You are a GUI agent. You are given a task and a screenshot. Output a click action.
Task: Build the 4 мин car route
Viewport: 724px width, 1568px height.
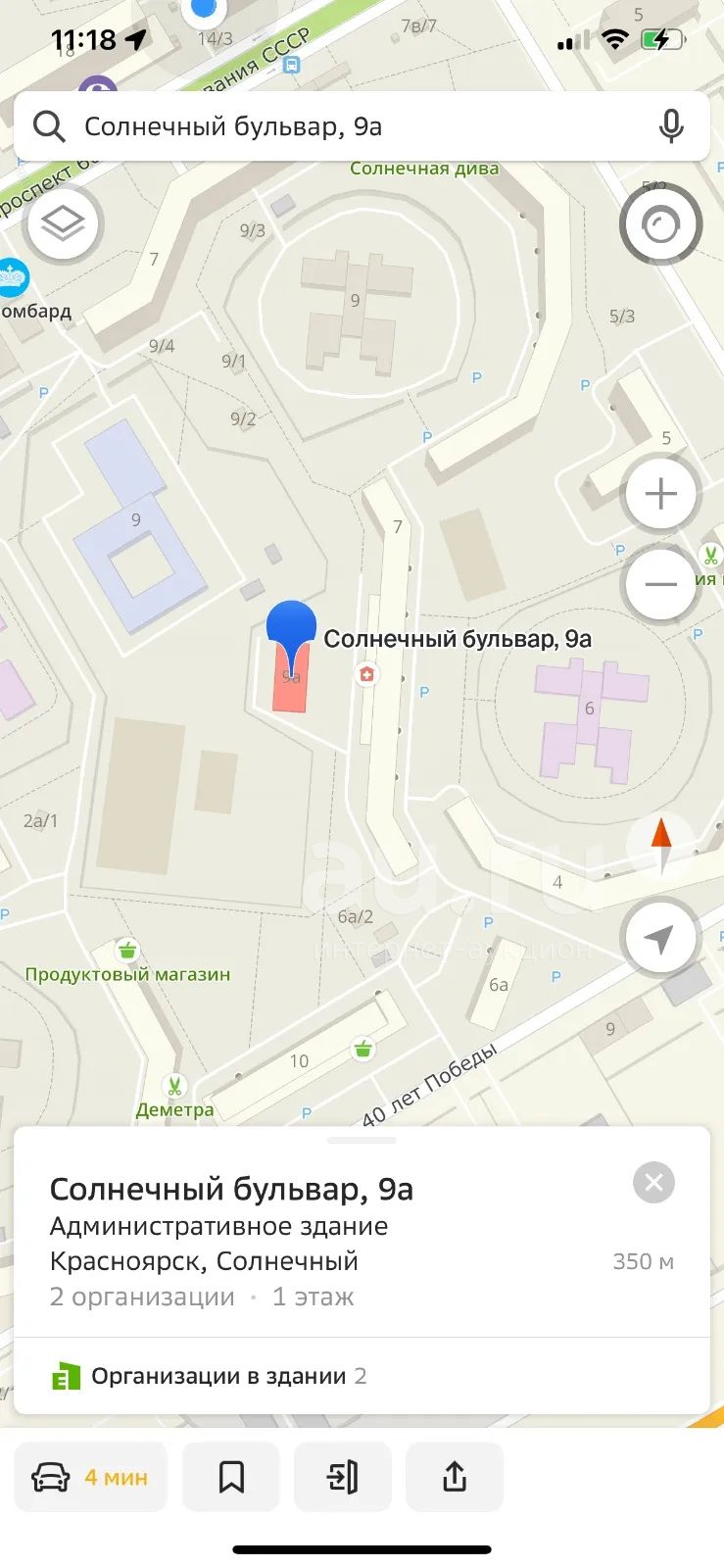pos(90,1477)
